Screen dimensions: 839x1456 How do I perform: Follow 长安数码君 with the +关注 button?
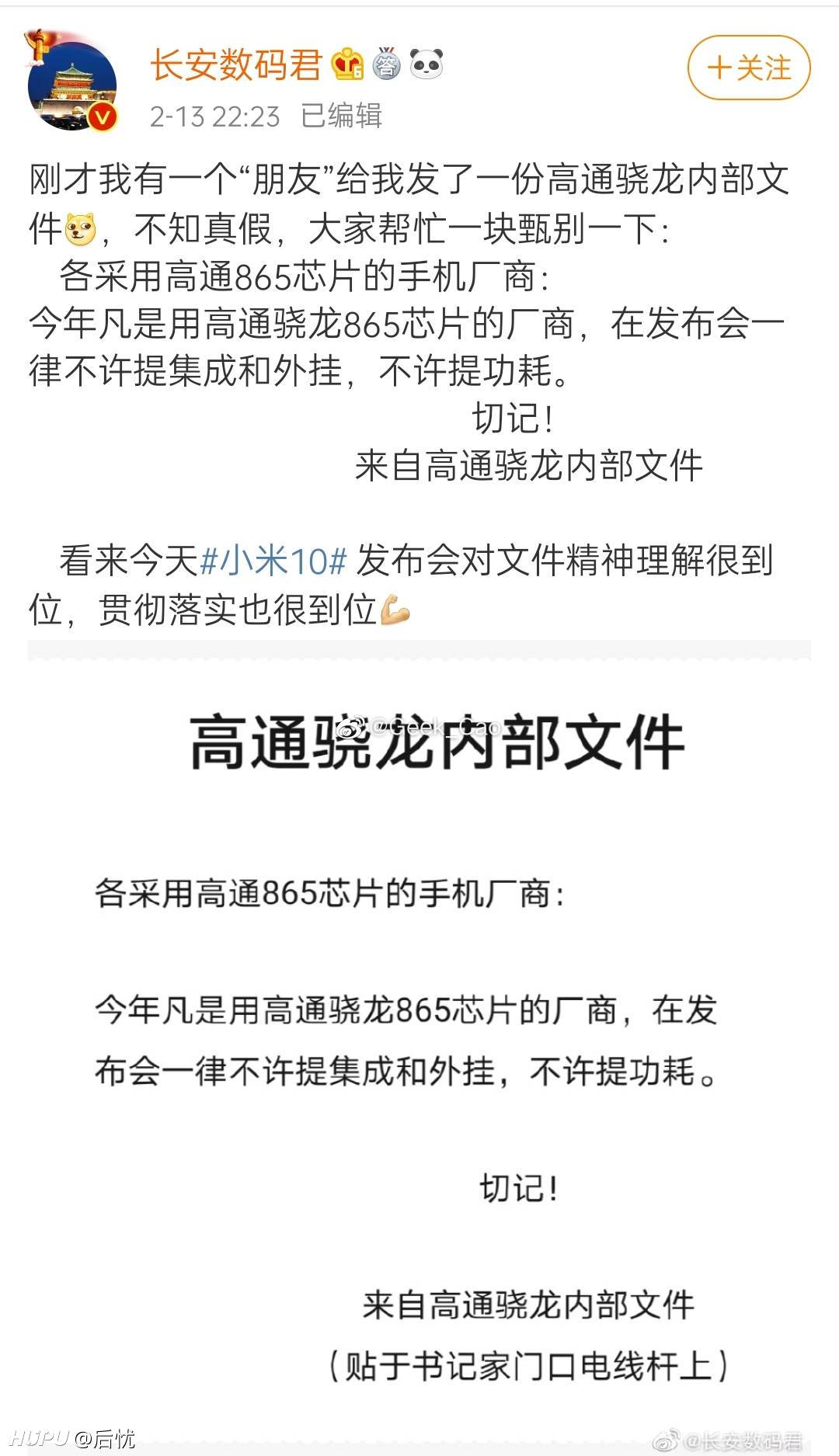(749, 68)
